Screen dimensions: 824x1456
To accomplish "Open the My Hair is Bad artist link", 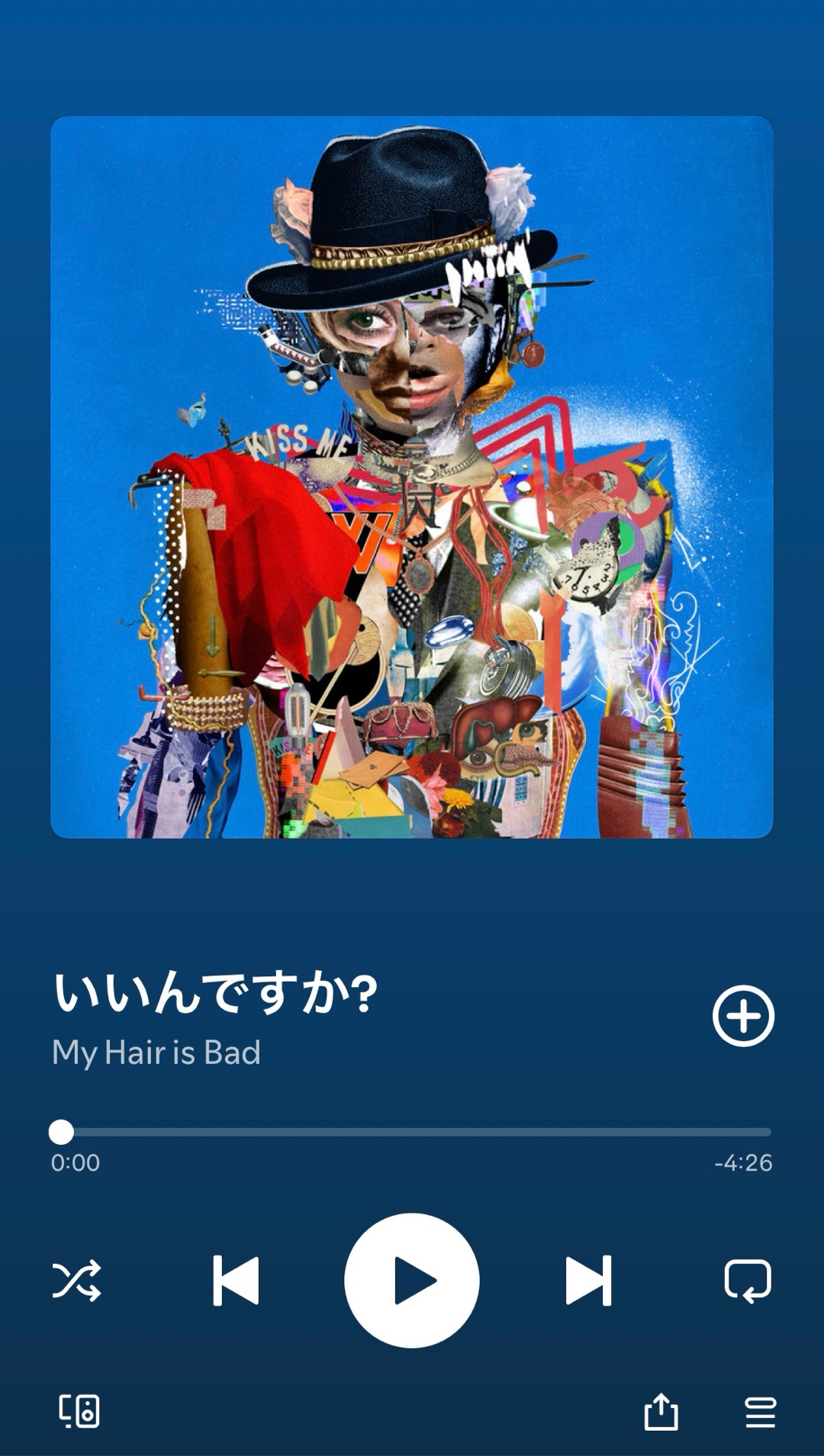I will click(156, 1053).
